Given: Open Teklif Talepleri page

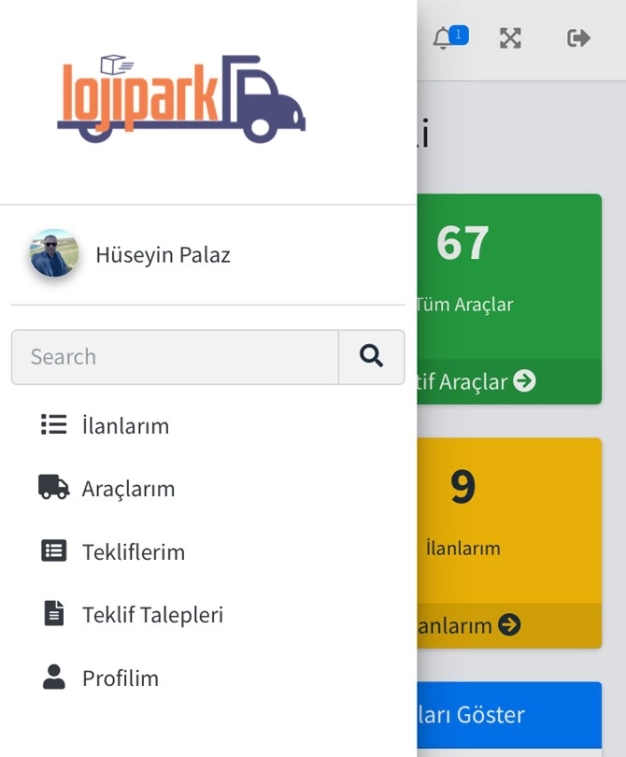Looking at the screenshot, I should point(151,615).
